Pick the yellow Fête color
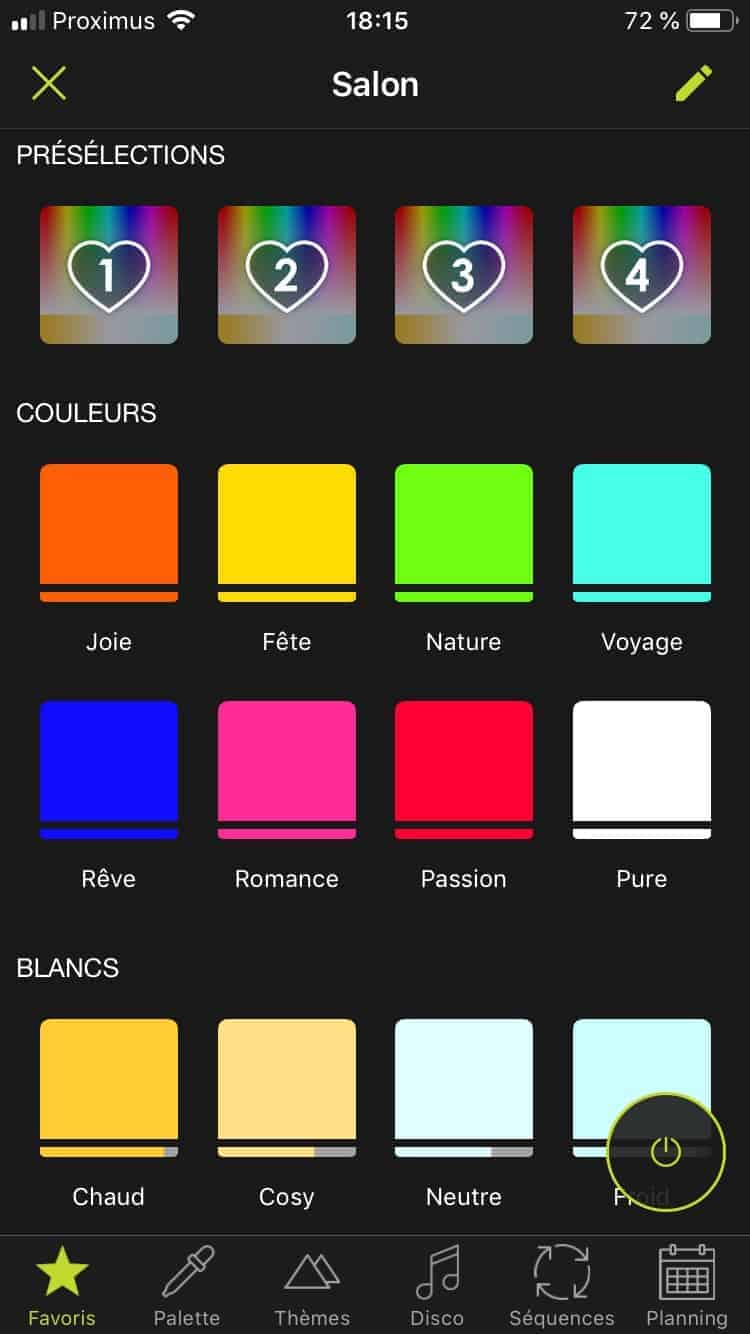The width and height of the screenshot is (750, 1334). [x=287, y=532]
